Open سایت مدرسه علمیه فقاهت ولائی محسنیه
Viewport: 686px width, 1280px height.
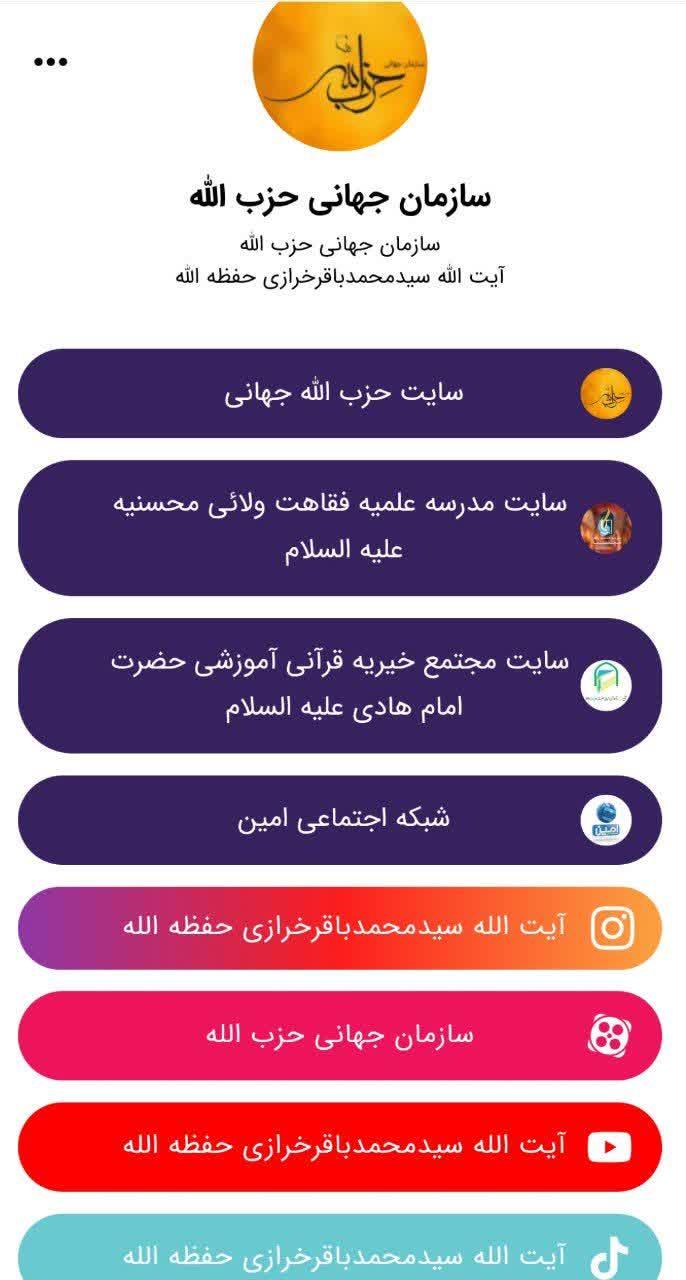[x=340, y=528]
